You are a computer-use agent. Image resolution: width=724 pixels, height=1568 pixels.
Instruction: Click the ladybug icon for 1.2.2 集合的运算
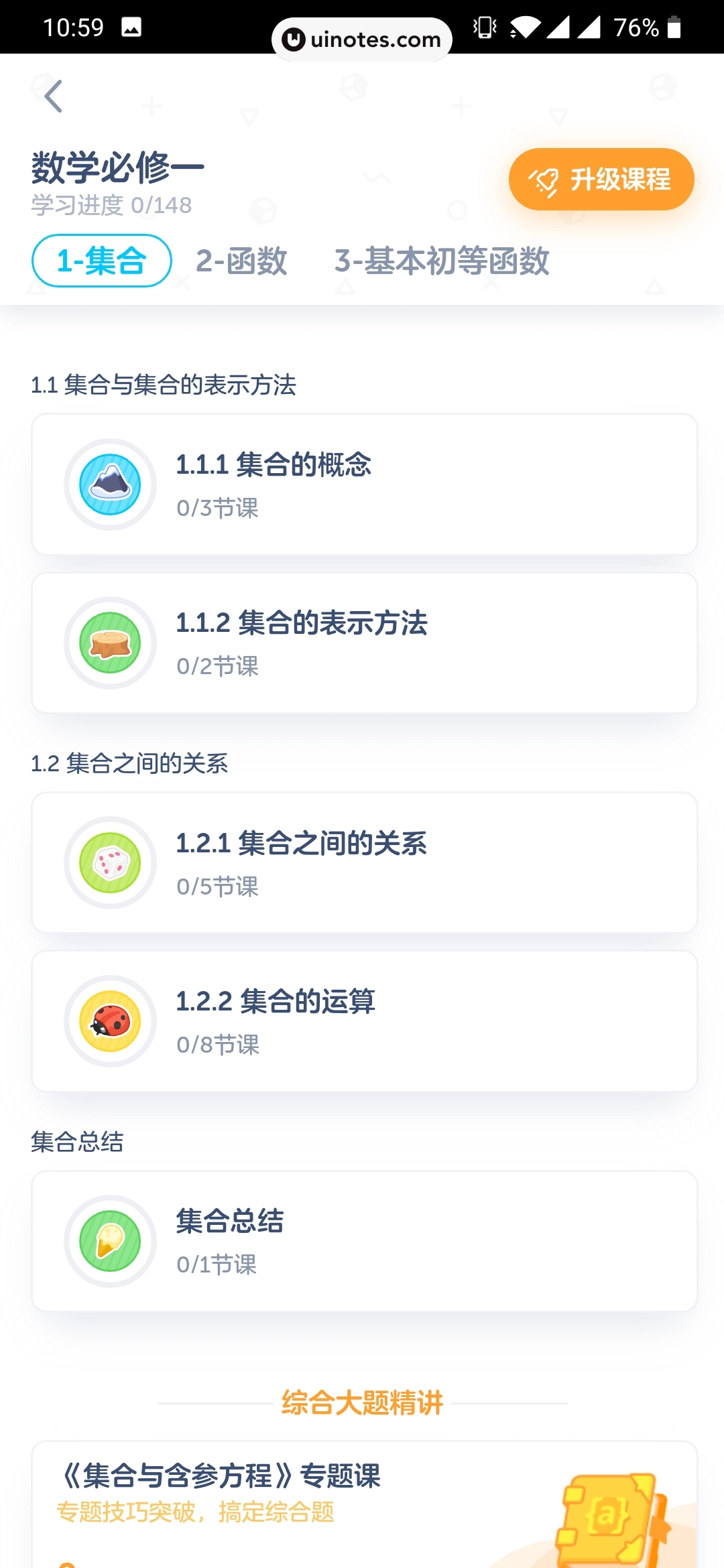(111, 1021)
